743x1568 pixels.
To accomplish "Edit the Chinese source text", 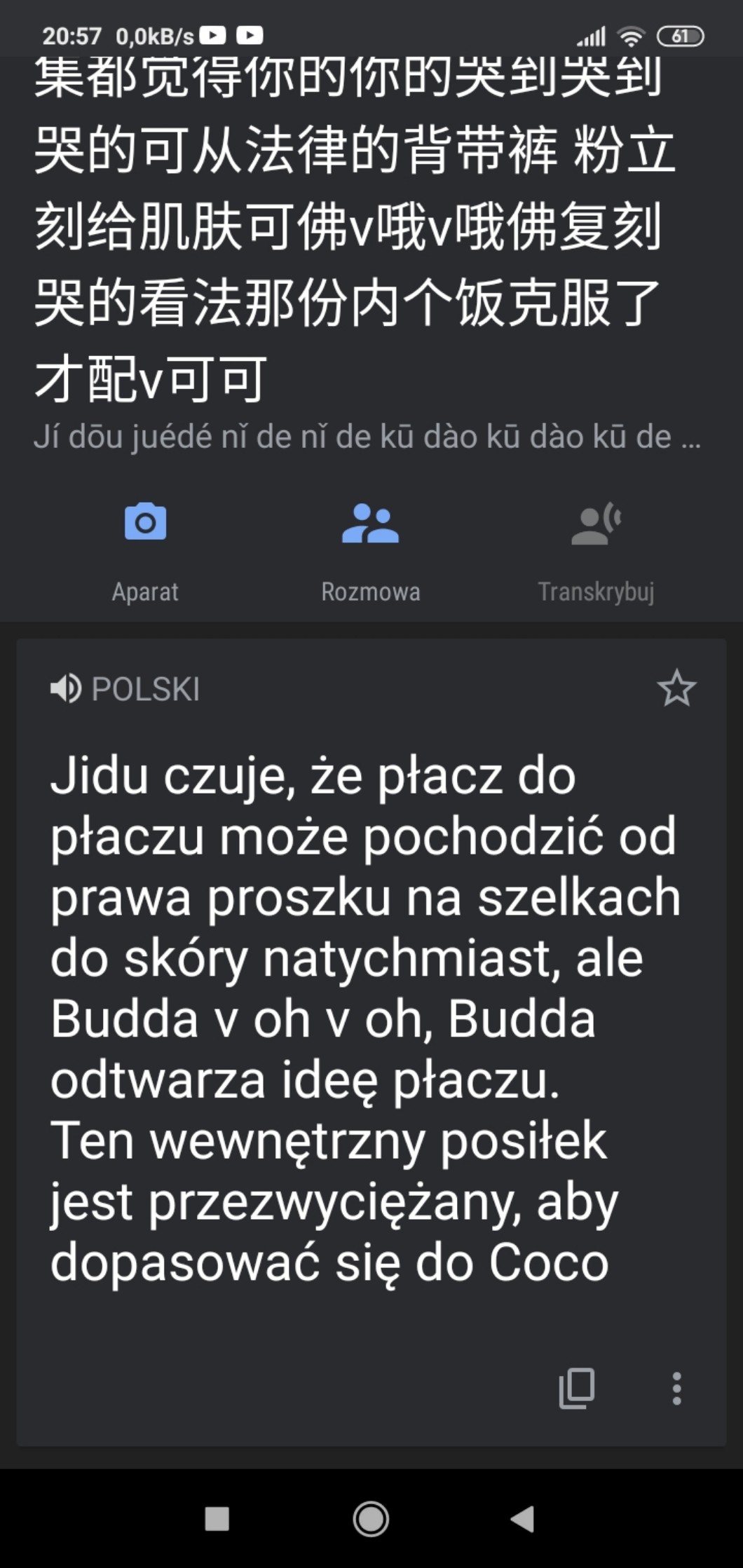I will [x=350, y=231].
